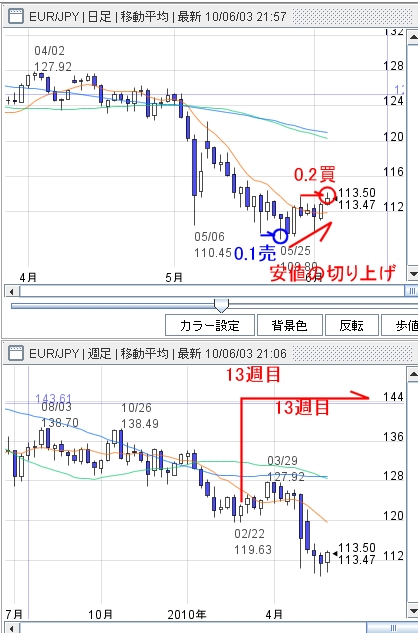The height and width of the screenshot is (633, 418).
Task: Click the left scroll arrow under the 日足 chart
Action: pyautogui.click(x=12, y=291)
